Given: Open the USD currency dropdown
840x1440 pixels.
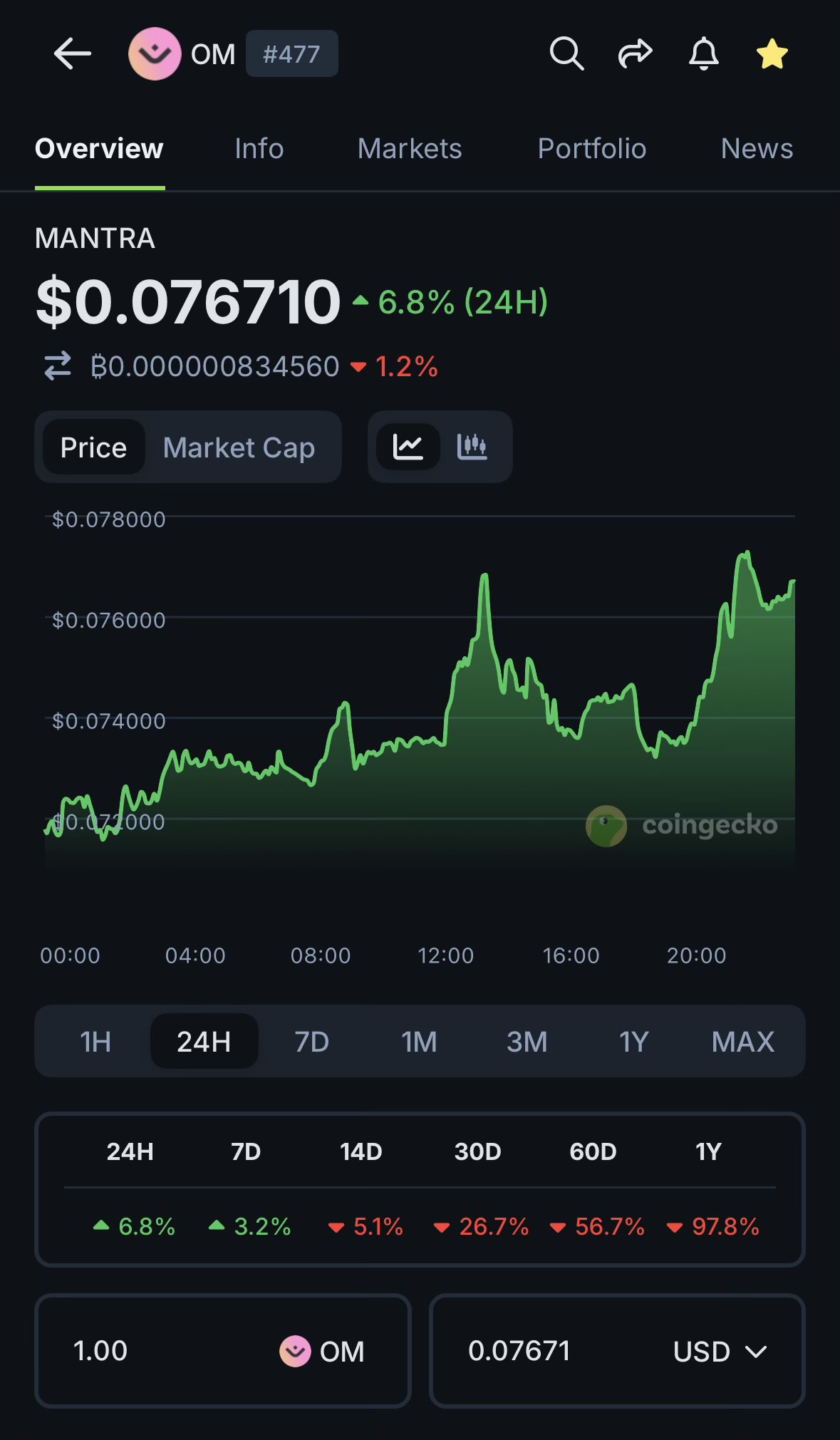Looking at the screenshot, I should [x=720, y=1351].
